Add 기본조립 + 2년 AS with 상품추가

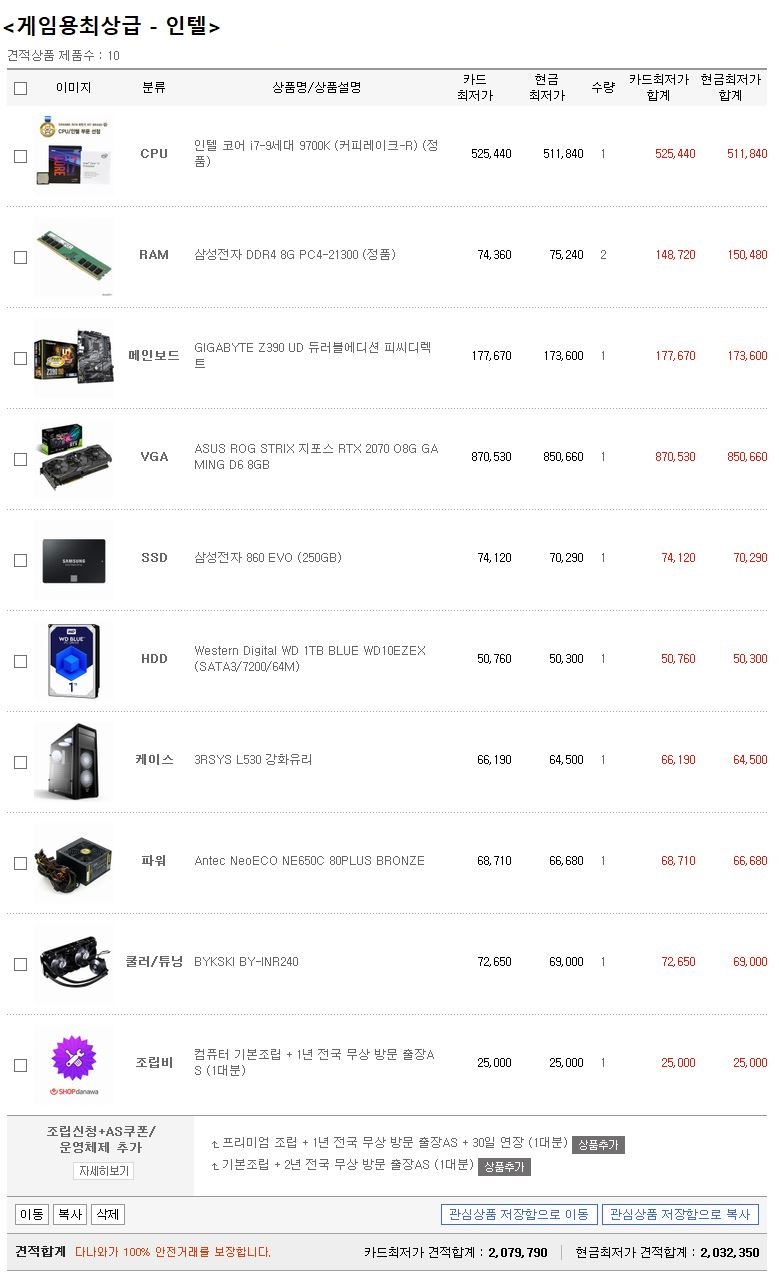click(x=504, y=1167)
